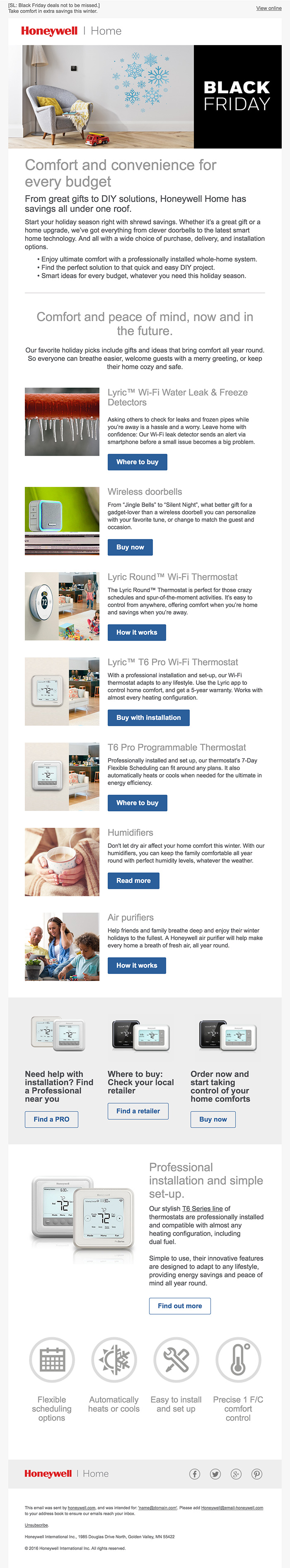Tap the Find a PRO button
The width and height of the screenshot is (290, 1568).
[51, 1119]
